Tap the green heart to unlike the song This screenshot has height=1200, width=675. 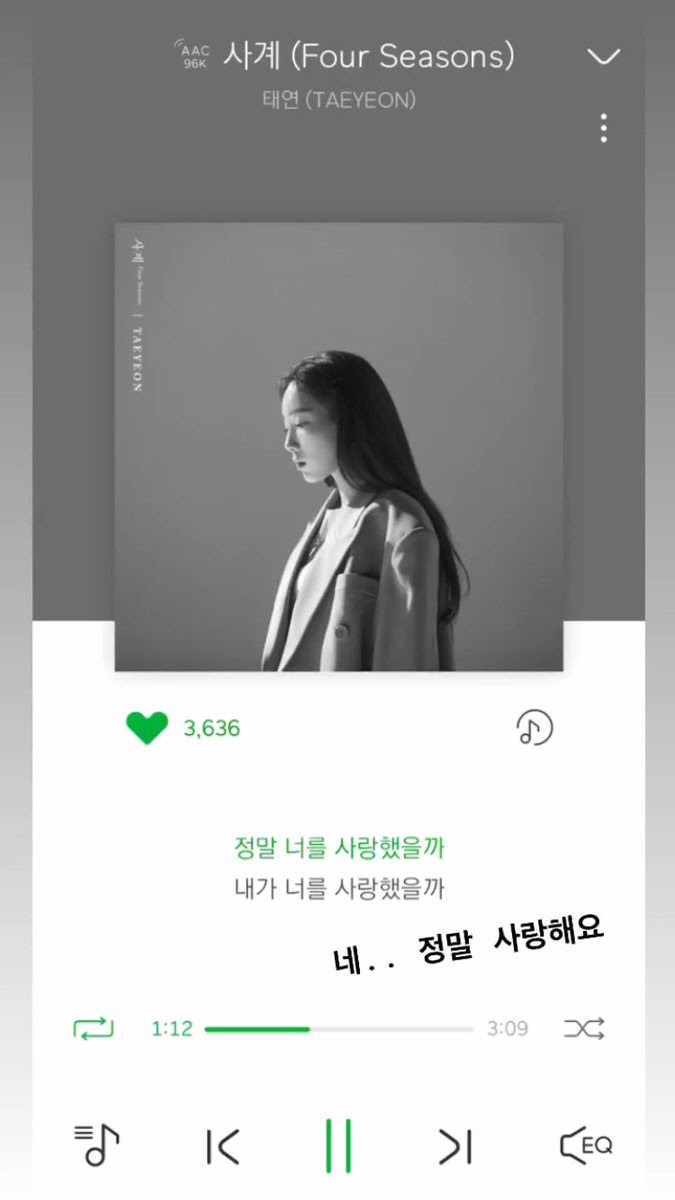point(147,728)
